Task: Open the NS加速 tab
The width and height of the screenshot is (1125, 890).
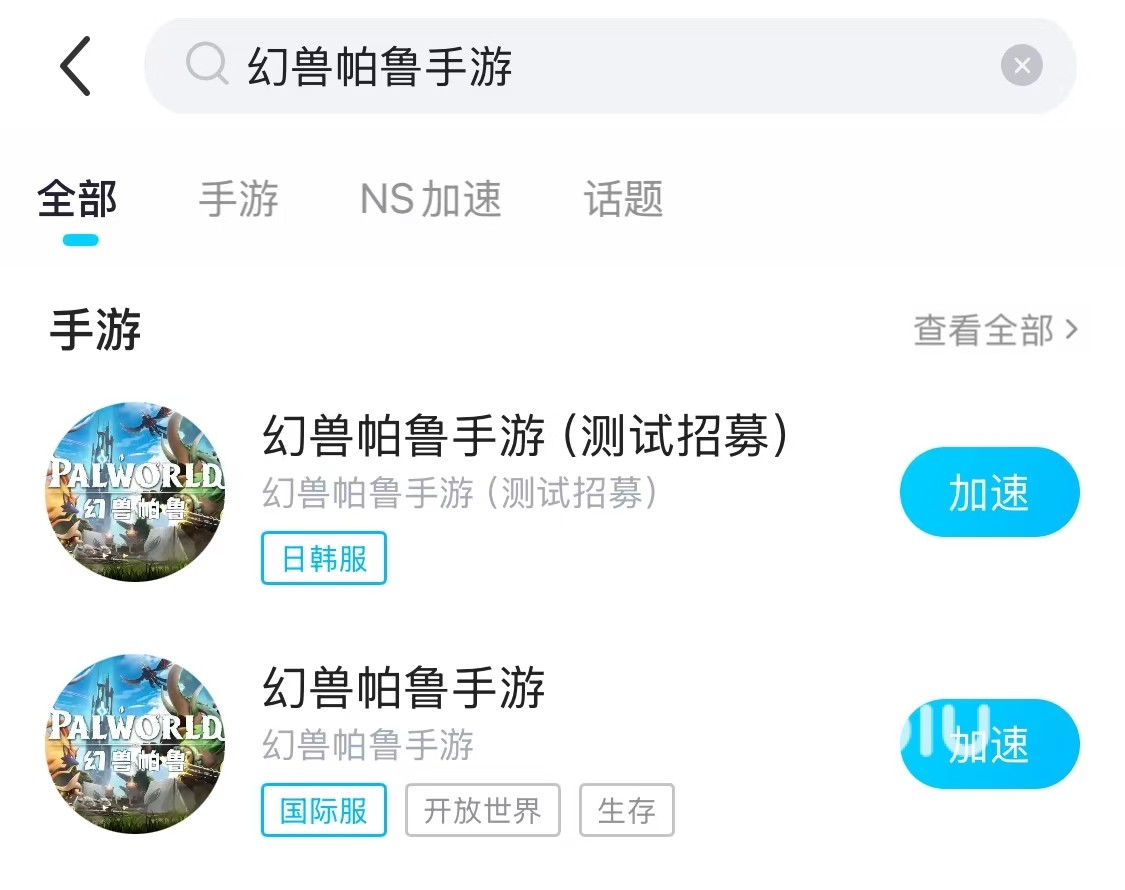Action: (x=430, y=199)
